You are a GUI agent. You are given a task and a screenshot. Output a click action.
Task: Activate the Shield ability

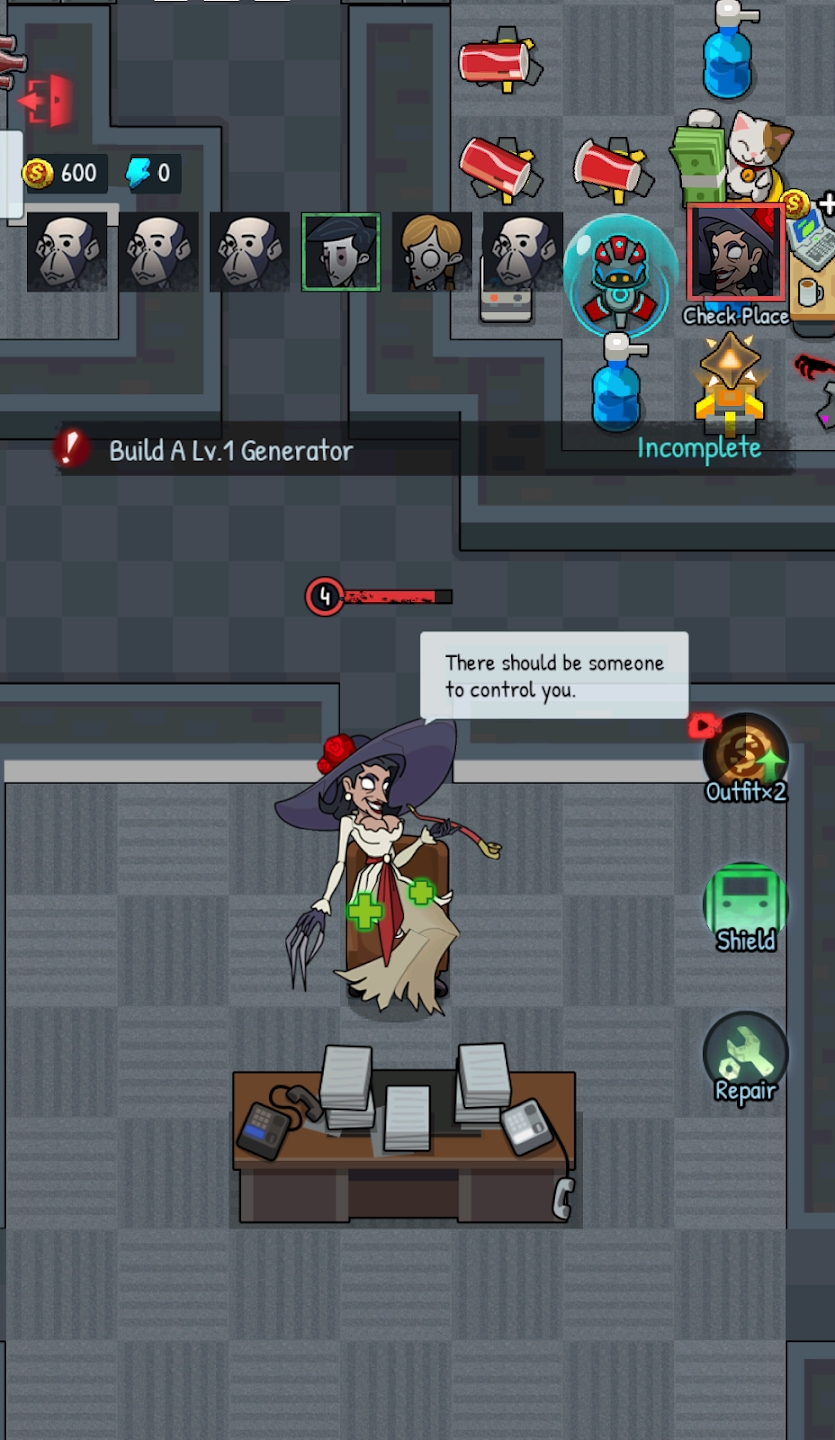tap(746, 906)
